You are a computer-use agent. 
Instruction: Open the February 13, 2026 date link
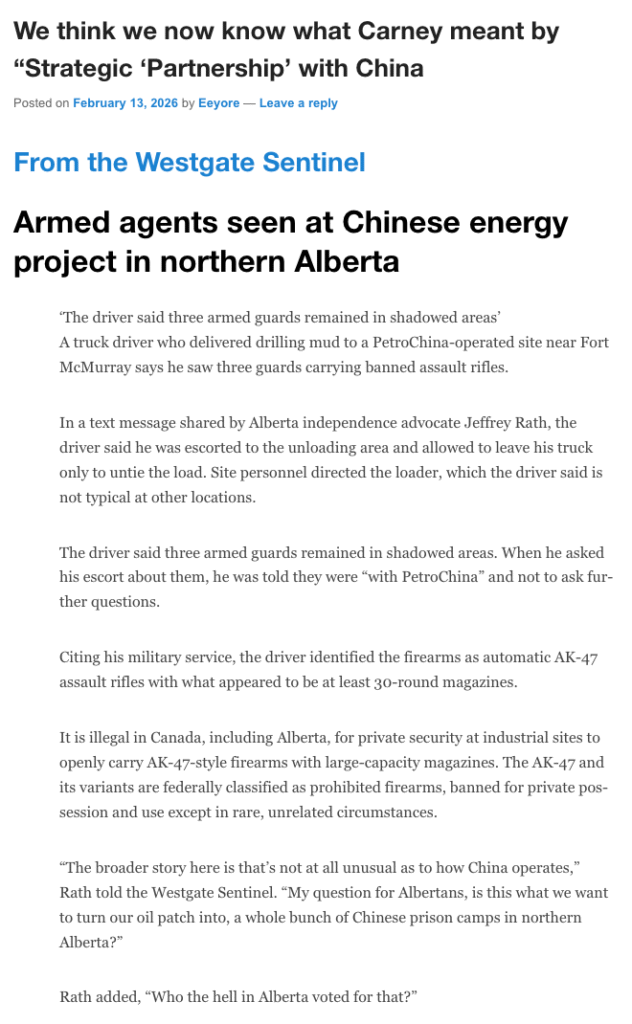point(125,103)
